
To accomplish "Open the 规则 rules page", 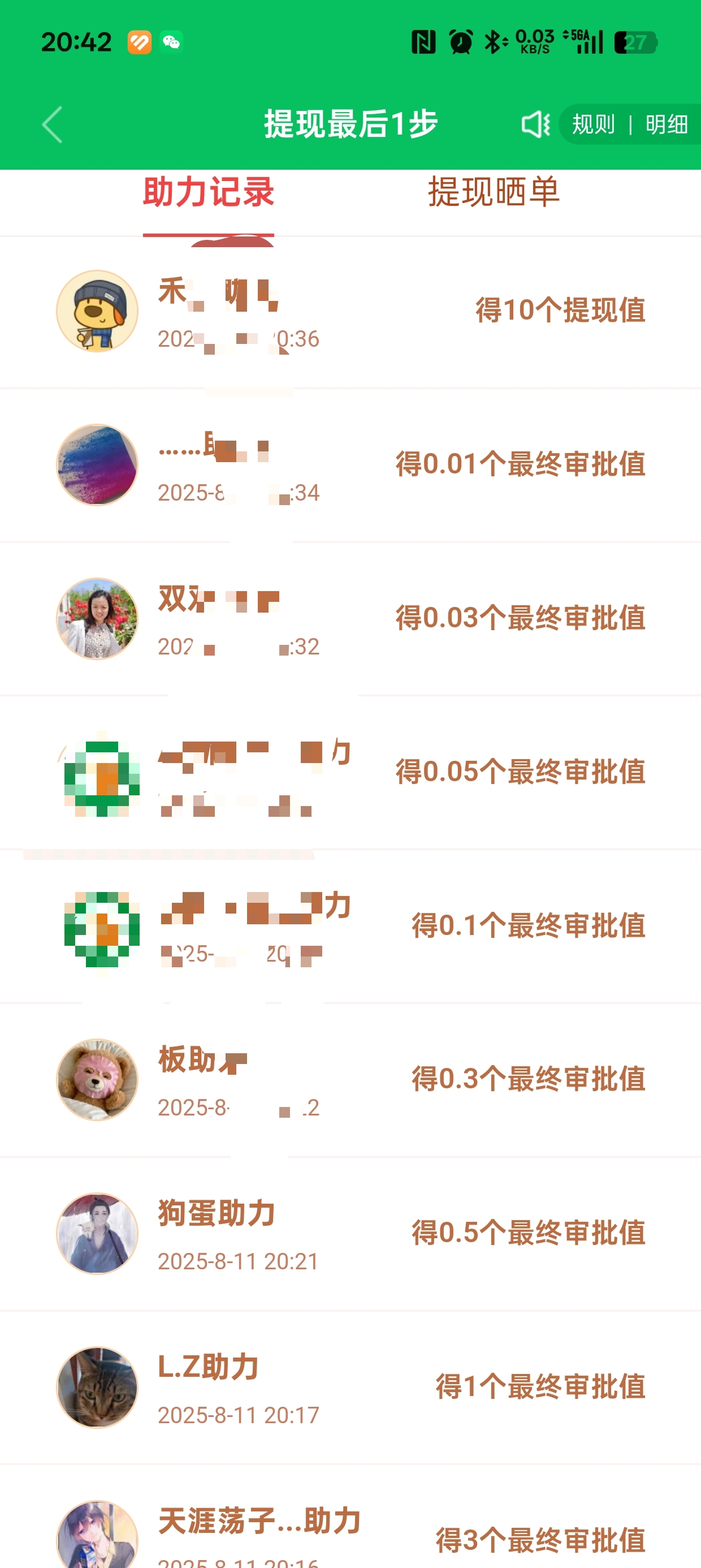I will (593, 125).
